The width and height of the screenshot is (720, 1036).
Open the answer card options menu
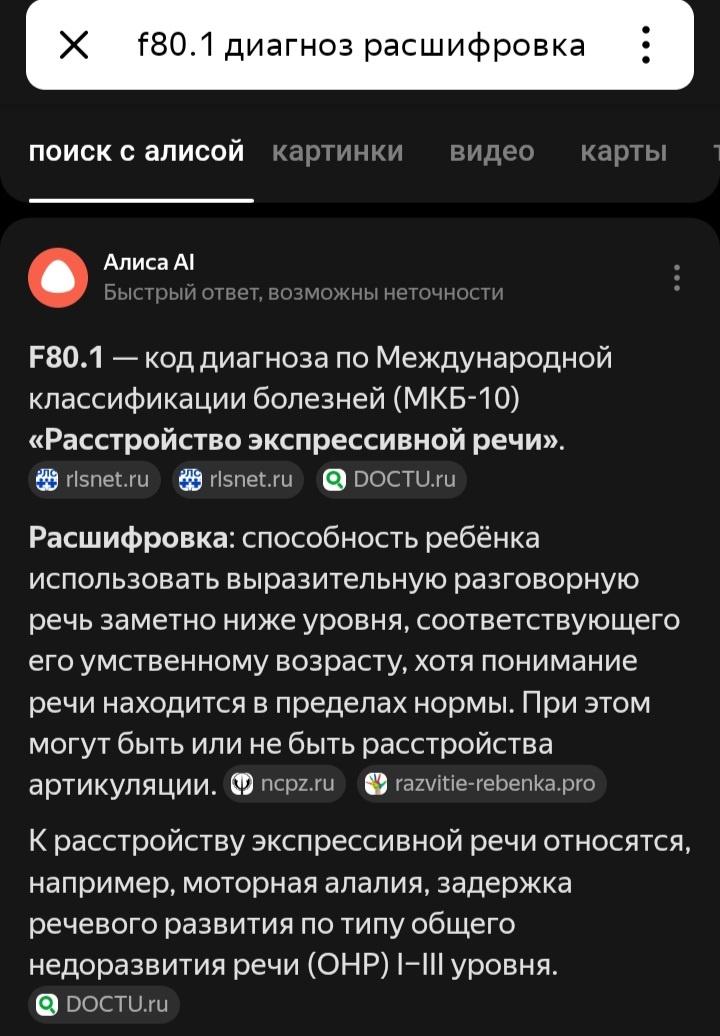pyautogui.click(x=679, y=278)
